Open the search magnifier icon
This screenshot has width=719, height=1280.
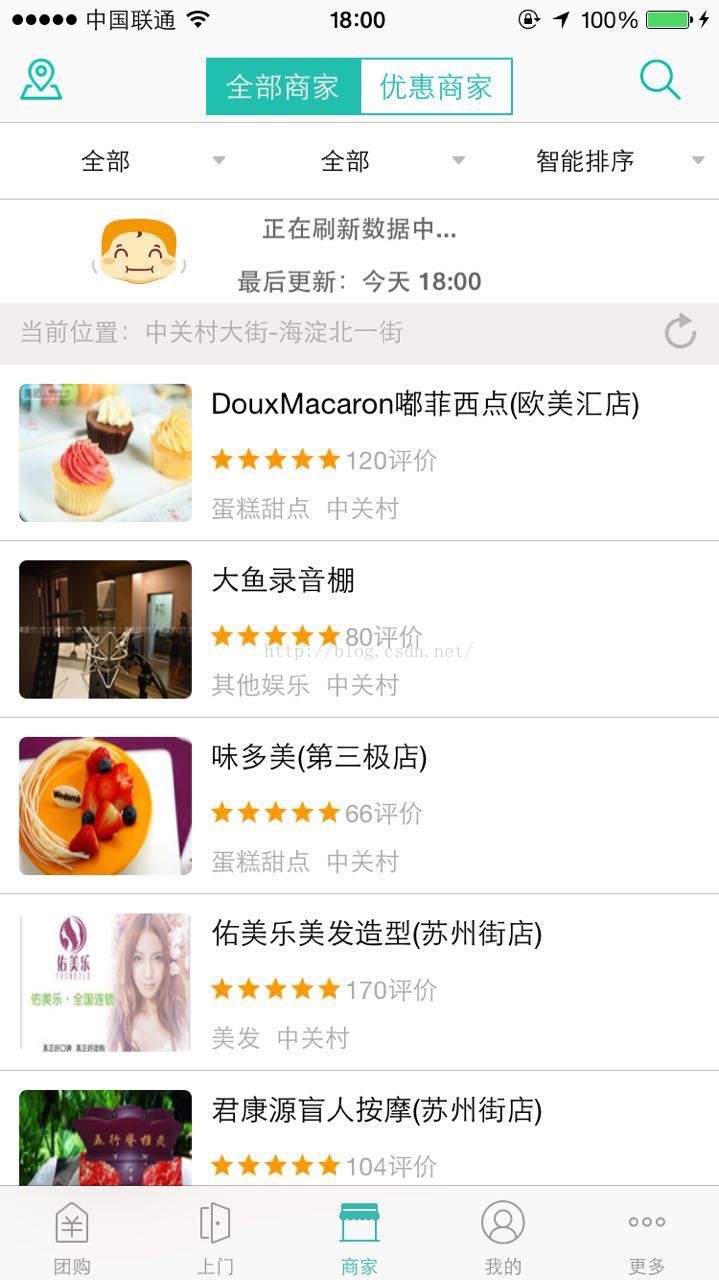coord(660,81)
